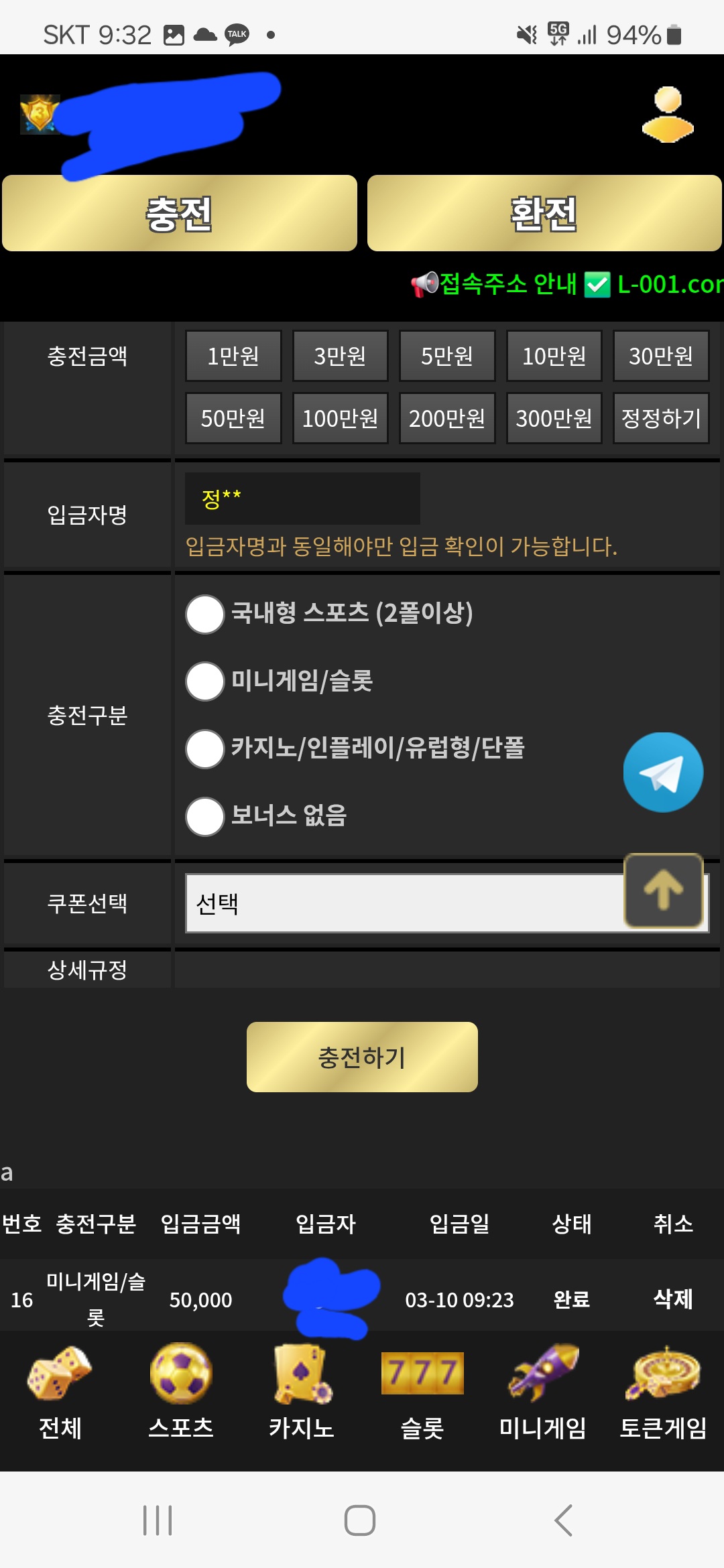Select the 10만원 amount button

point(554,356)
